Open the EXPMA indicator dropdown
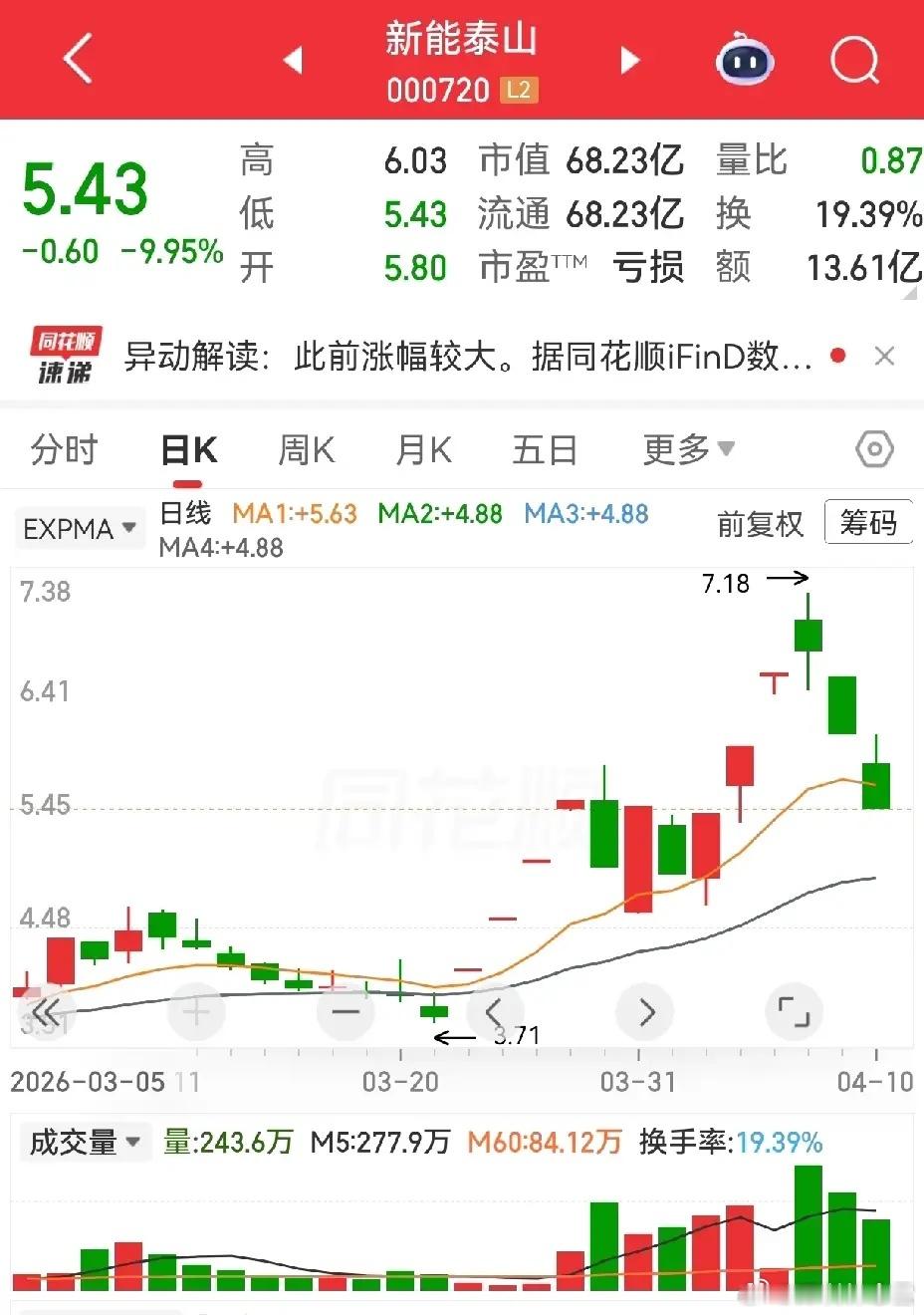The image size is (924, 1315). coord(79,528)
